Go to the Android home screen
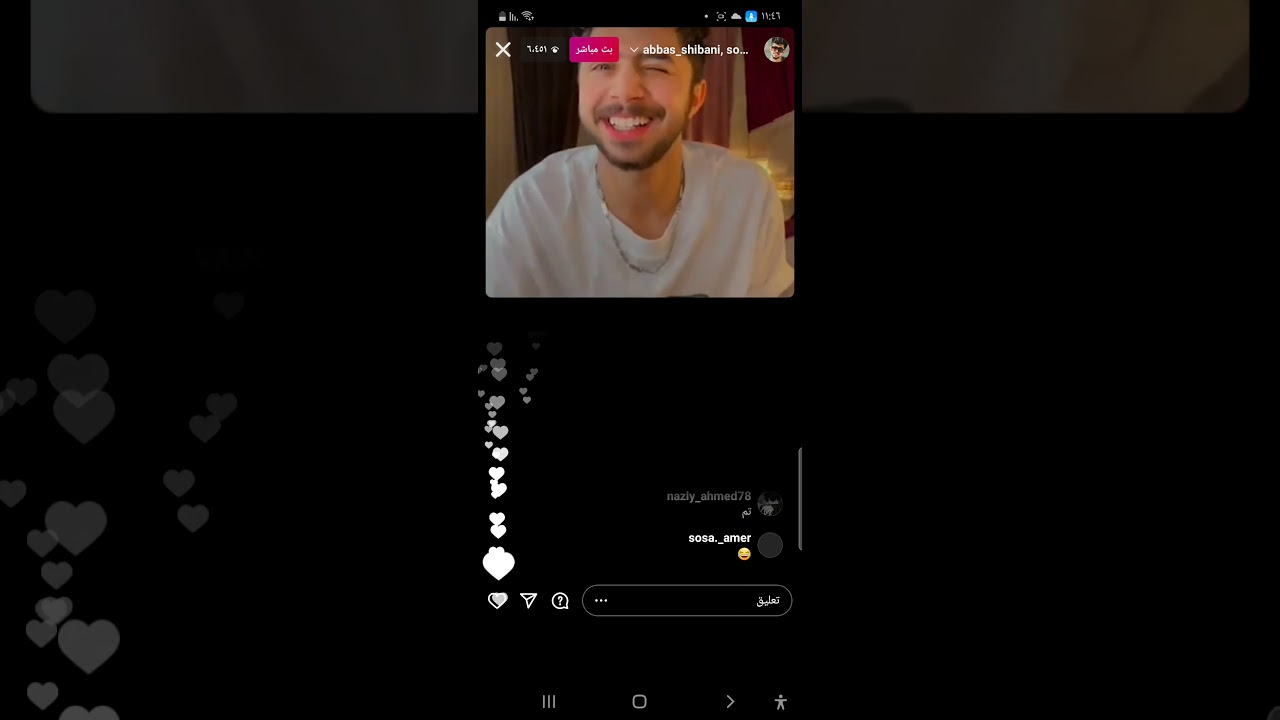Image resolution: width=1280 pixels, height=720 pixels. (640, 702)
